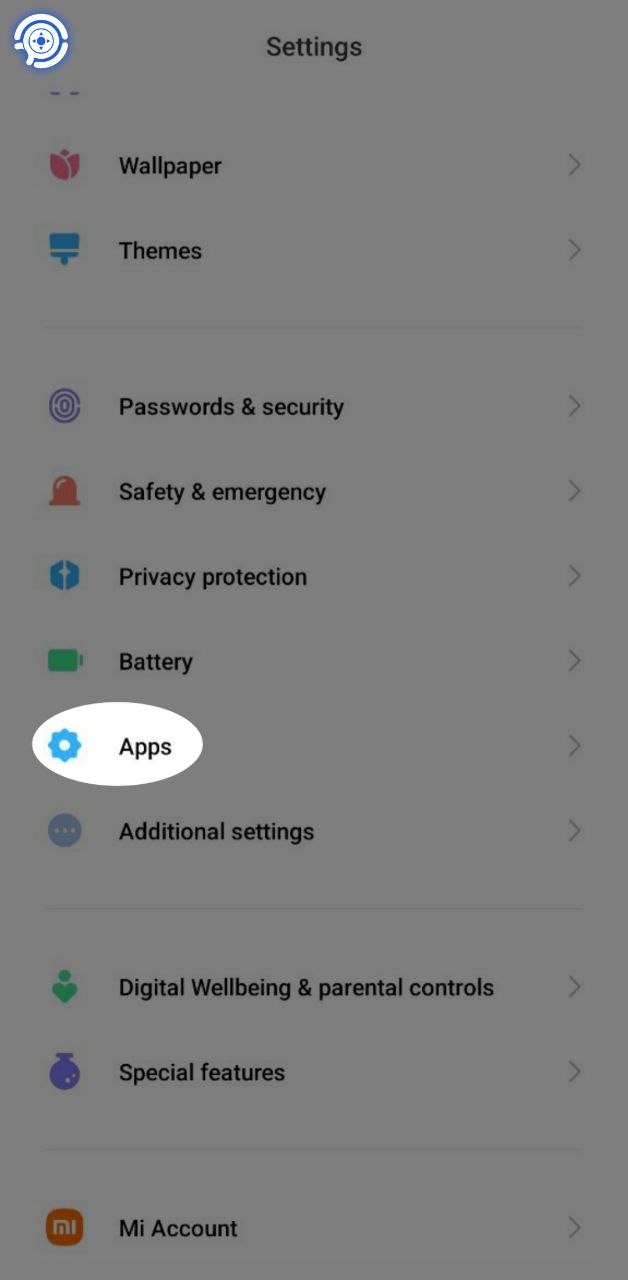Screen dimensions: 628x1280
Task: Open Wallpaper settings
Action: 170,166
